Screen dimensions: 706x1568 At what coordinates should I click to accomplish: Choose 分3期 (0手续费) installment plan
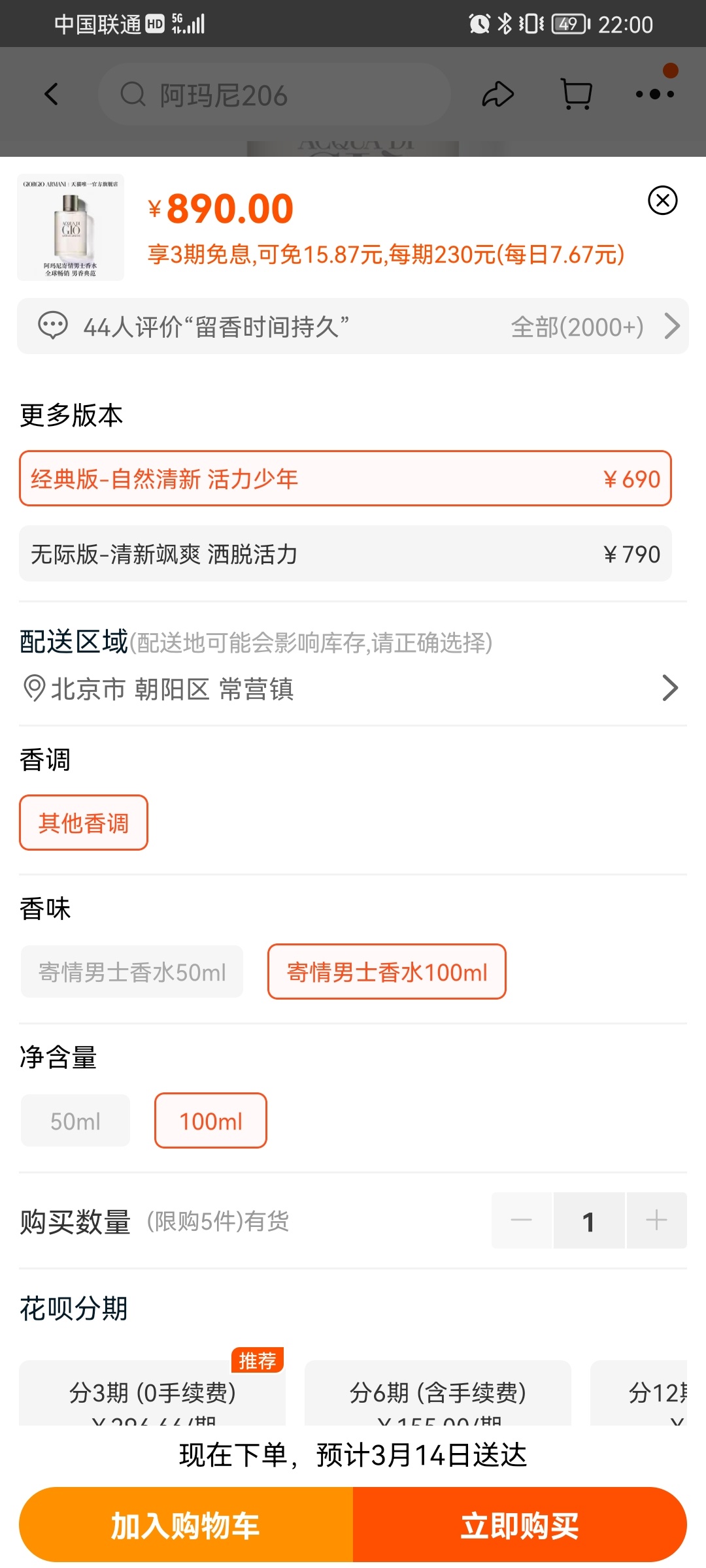[x=152, y=1393]
